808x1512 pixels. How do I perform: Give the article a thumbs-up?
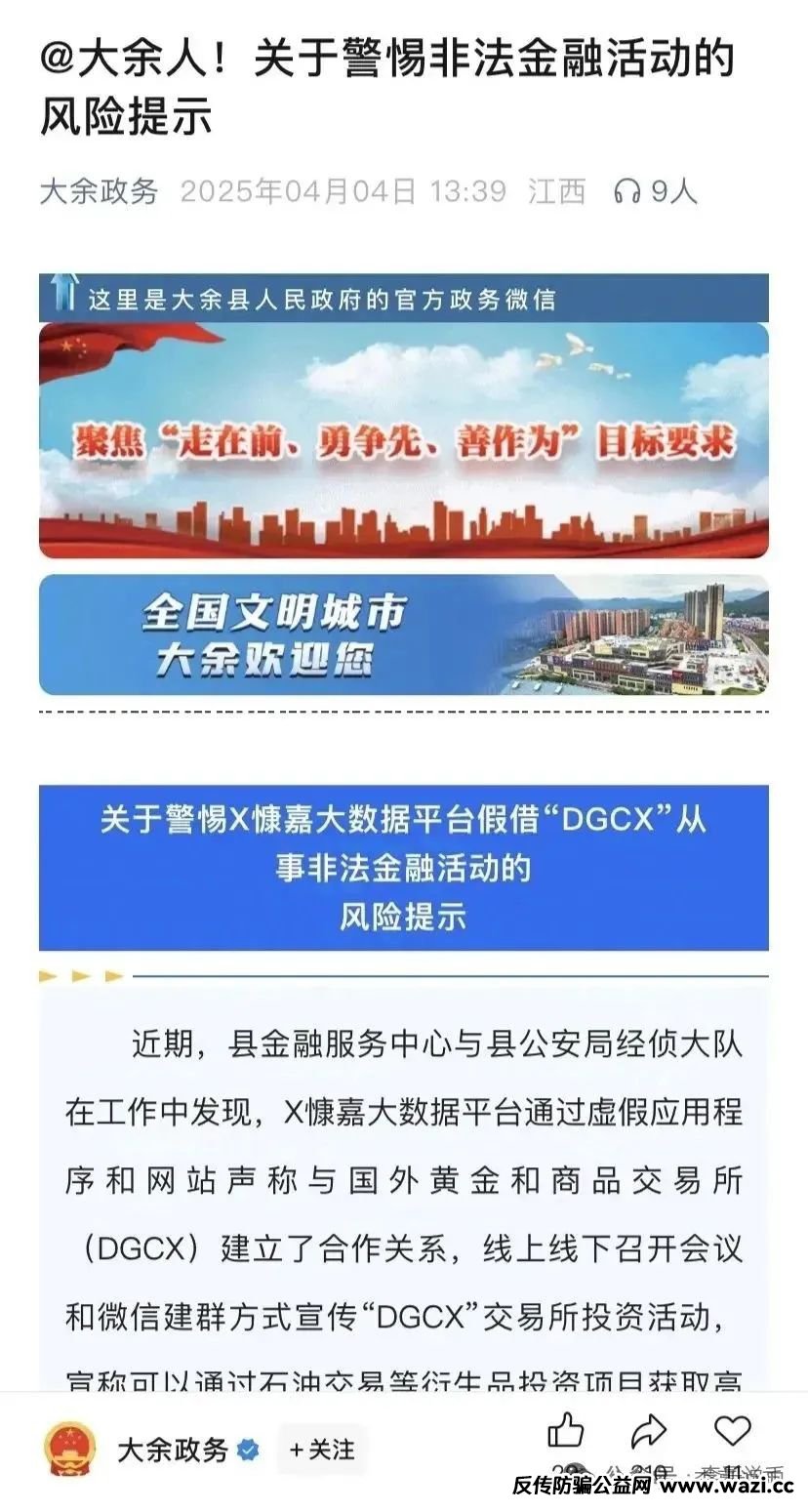566,1431
